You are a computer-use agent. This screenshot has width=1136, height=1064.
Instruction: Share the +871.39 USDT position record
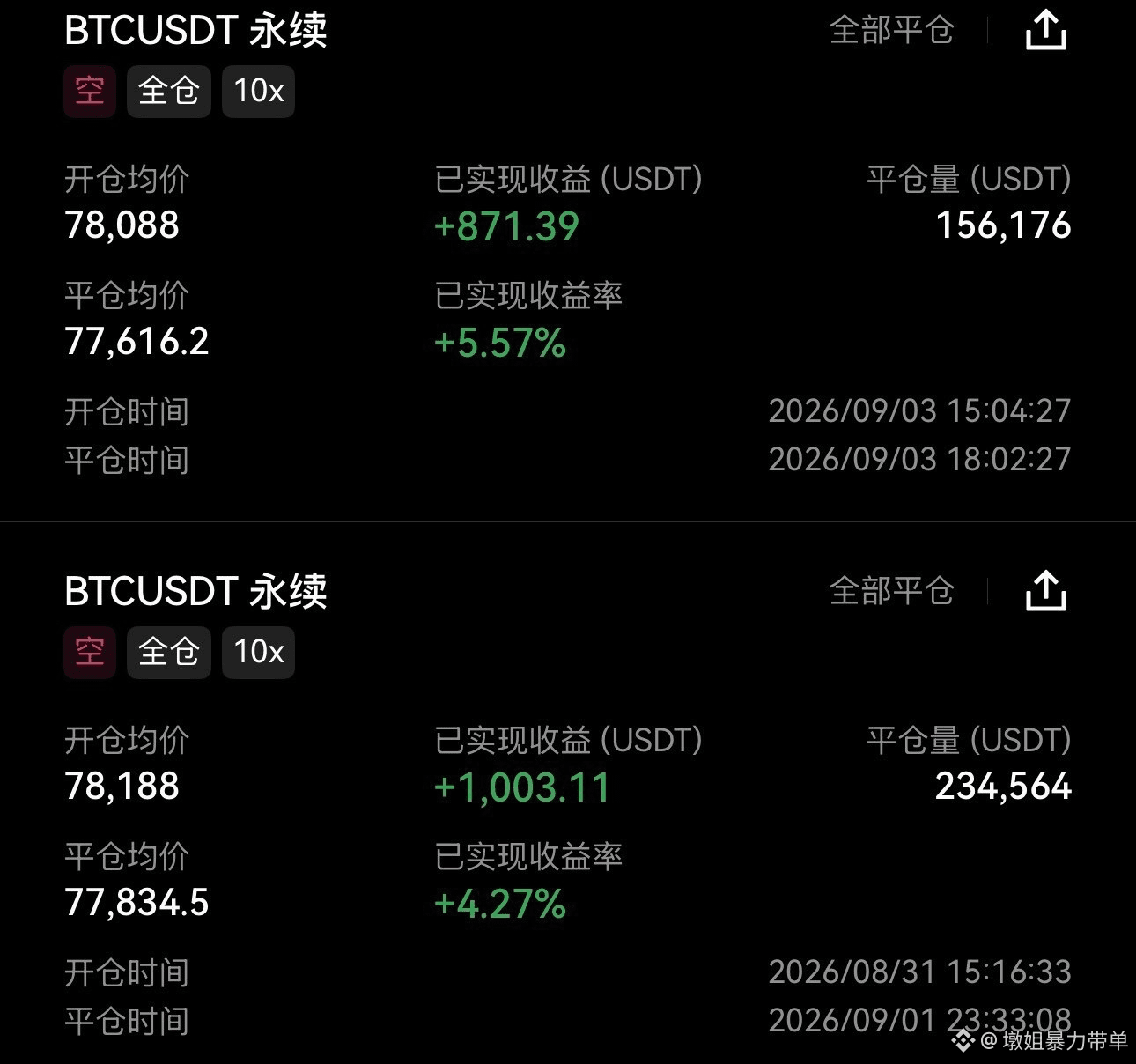1046,30
